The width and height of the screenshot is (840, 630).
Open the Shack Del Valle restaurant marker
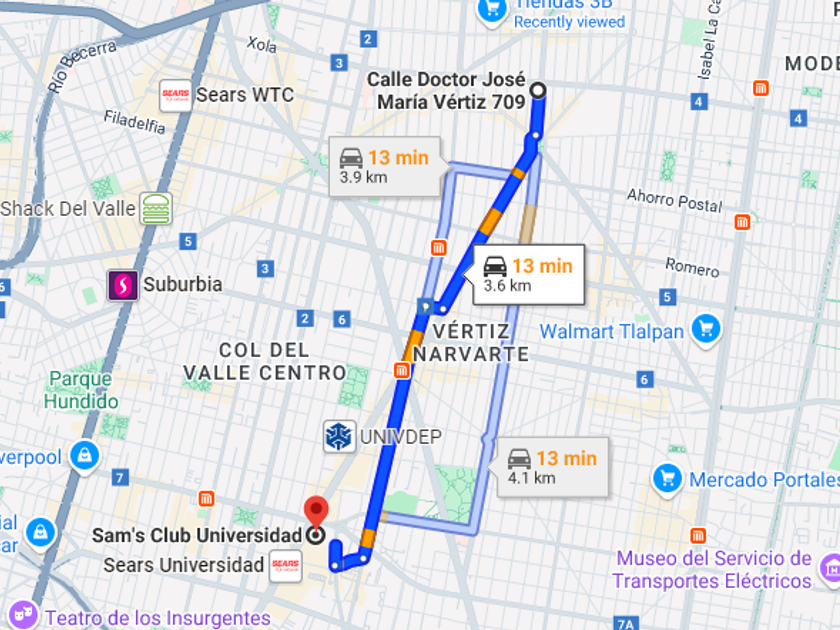(156, 209)
